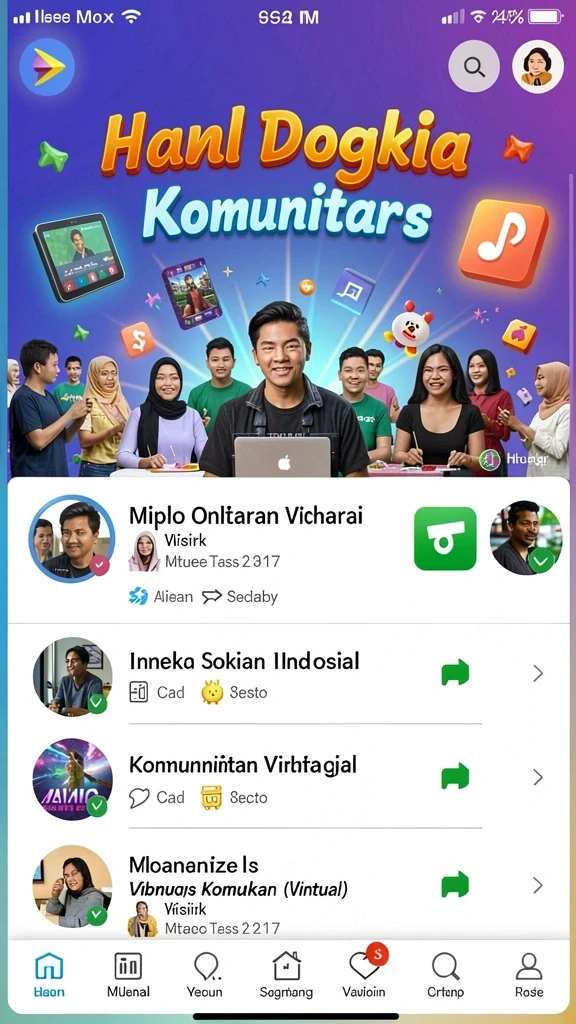
Task: Tap the arrow logo button at top left
Action: tap(47, 67)
